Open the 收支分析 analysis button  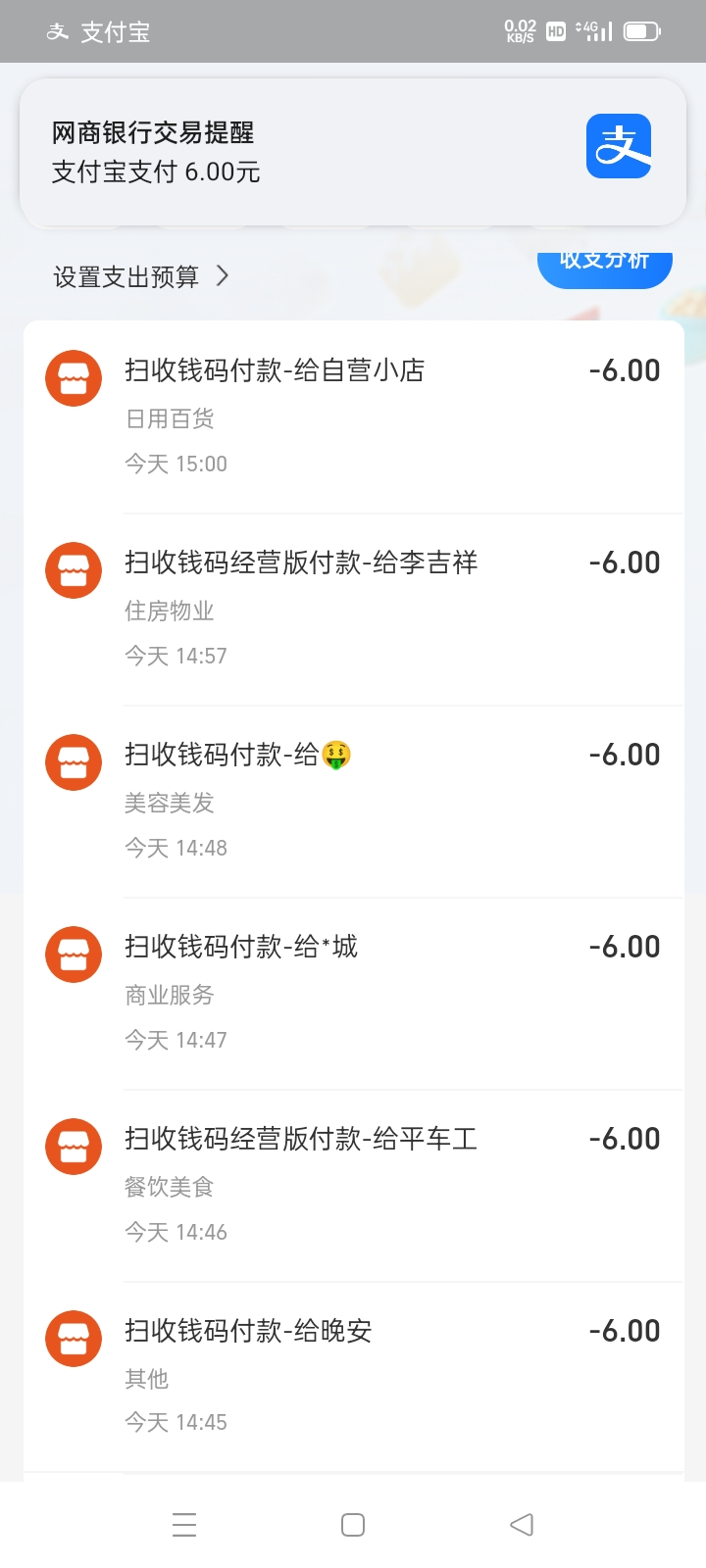tap(604, 263)
